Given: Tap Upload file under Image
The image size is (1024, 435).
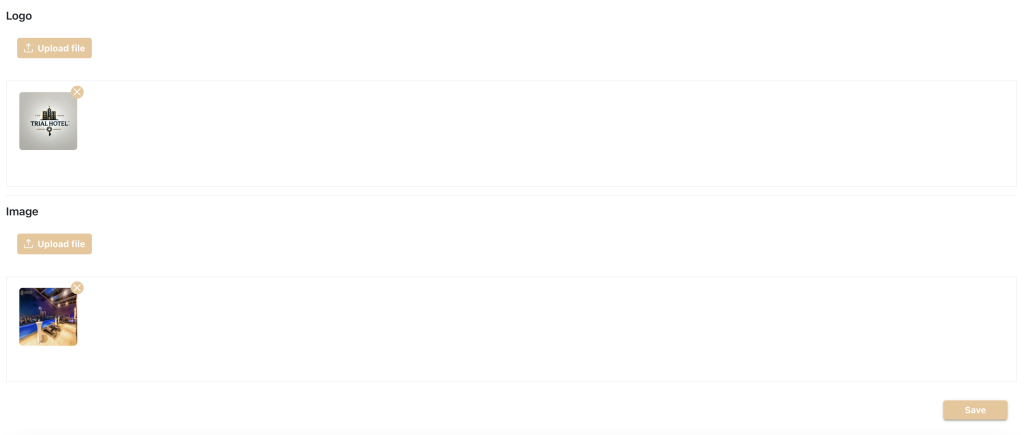Looking at the screenshot, I should click(54, 244).
